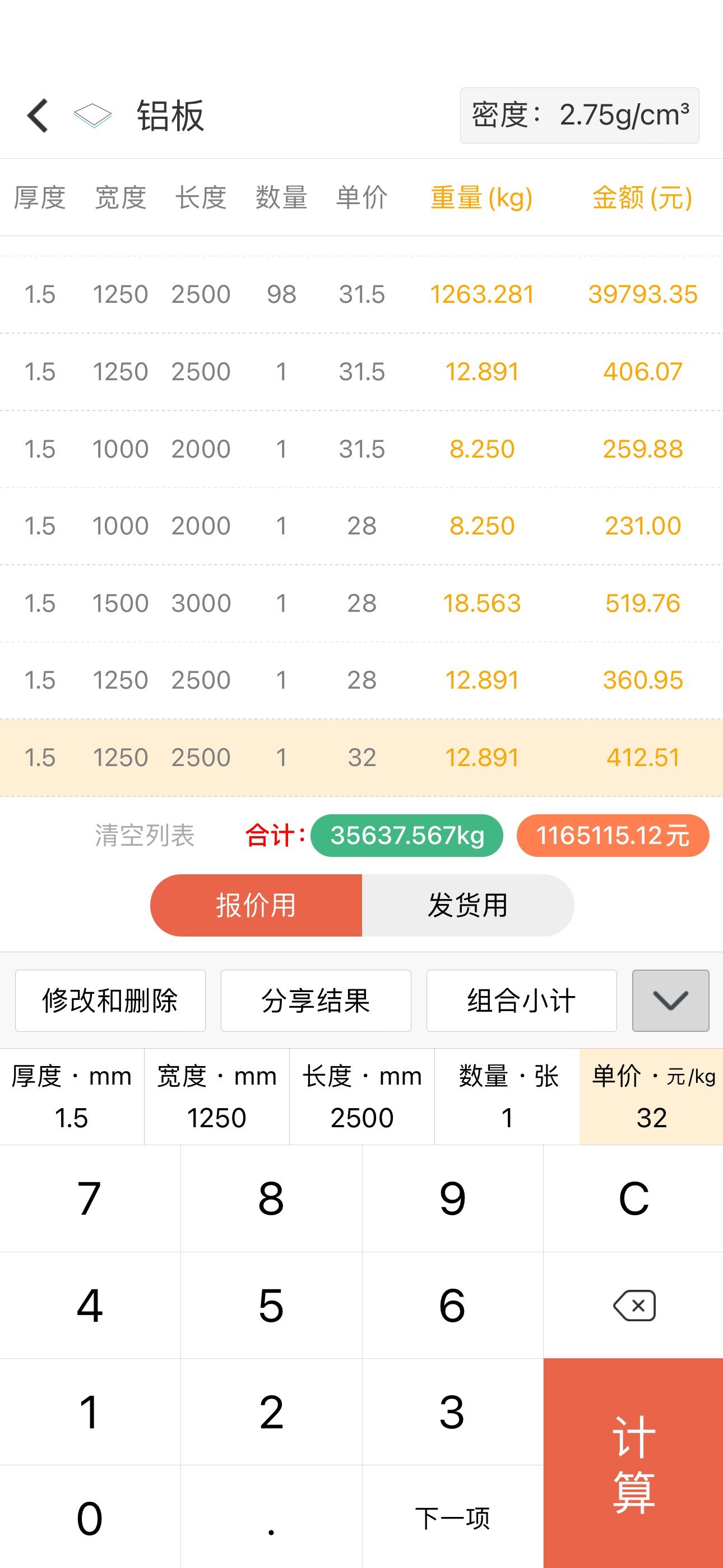The height and width of the screenshot is (1568, 723).
Task: Tap the C clear key
Action: 633,1198
